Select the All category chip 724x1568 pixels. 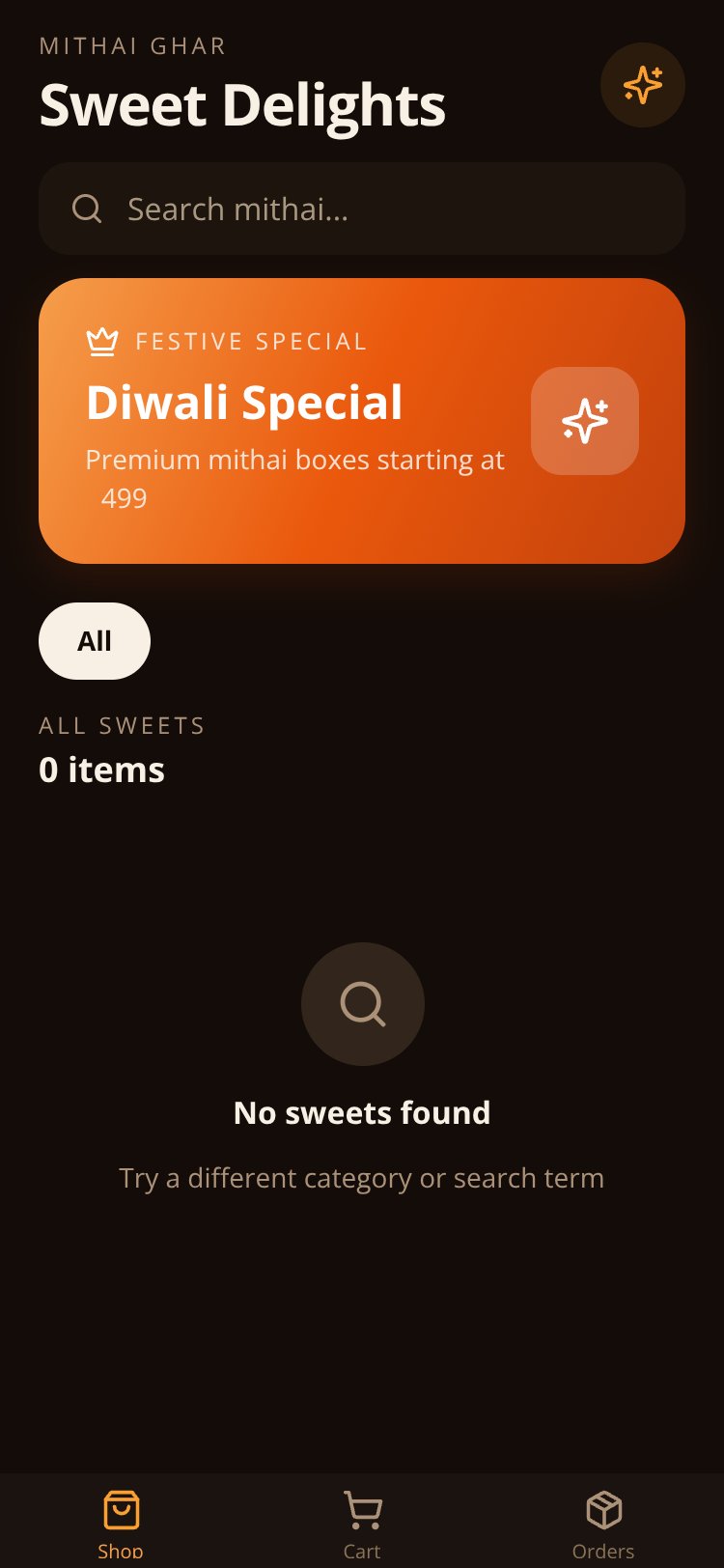(95, 641)
